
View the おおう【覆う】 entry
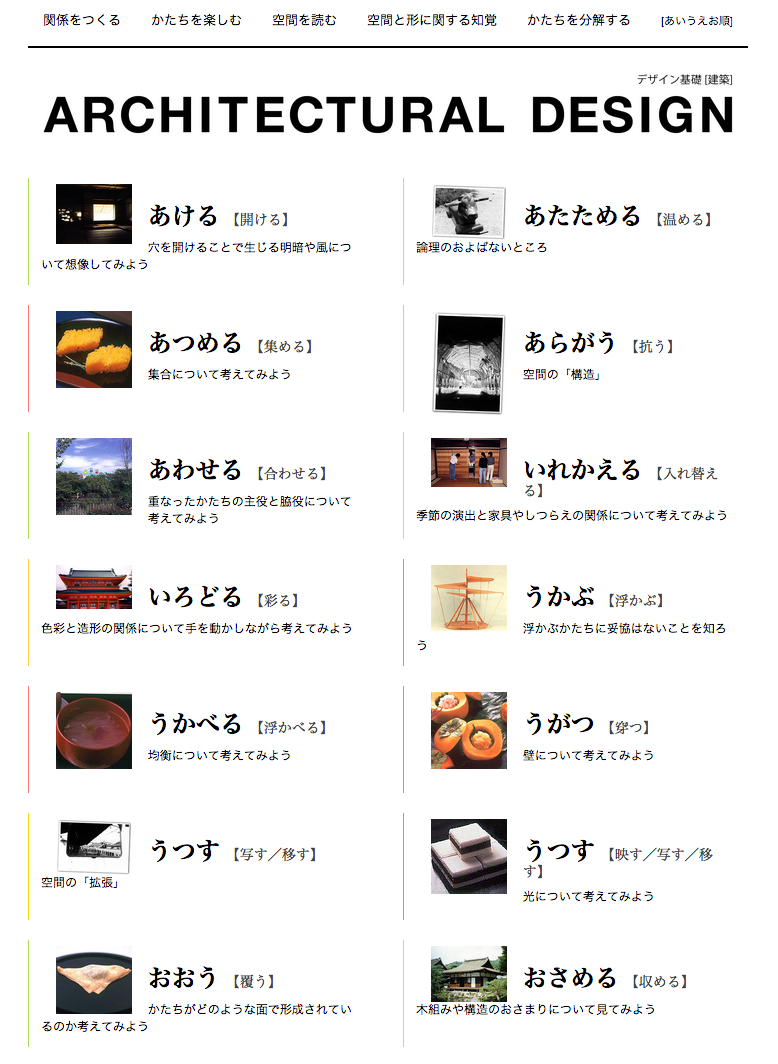pyautogui.click(x=183, y=978)
